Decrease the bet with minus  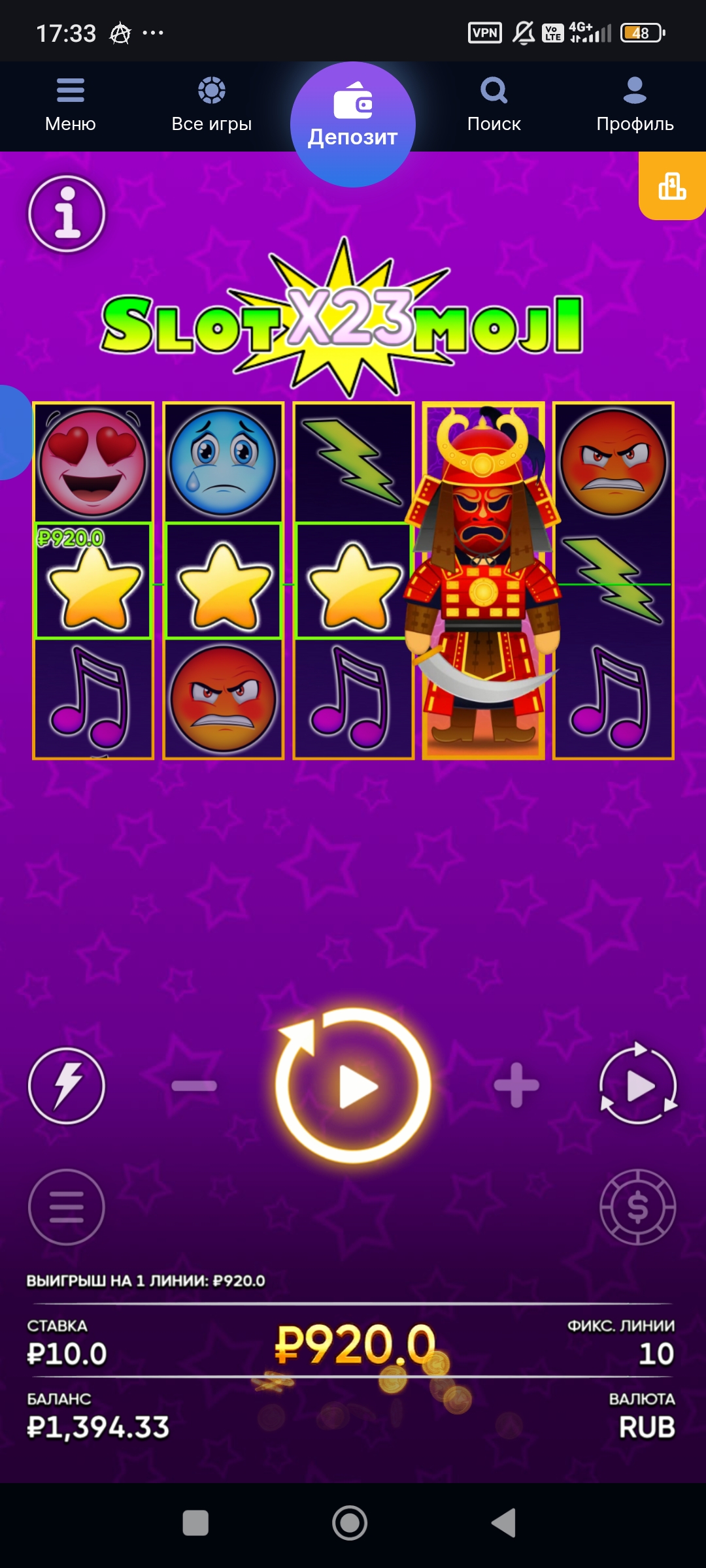[194, 1086]
